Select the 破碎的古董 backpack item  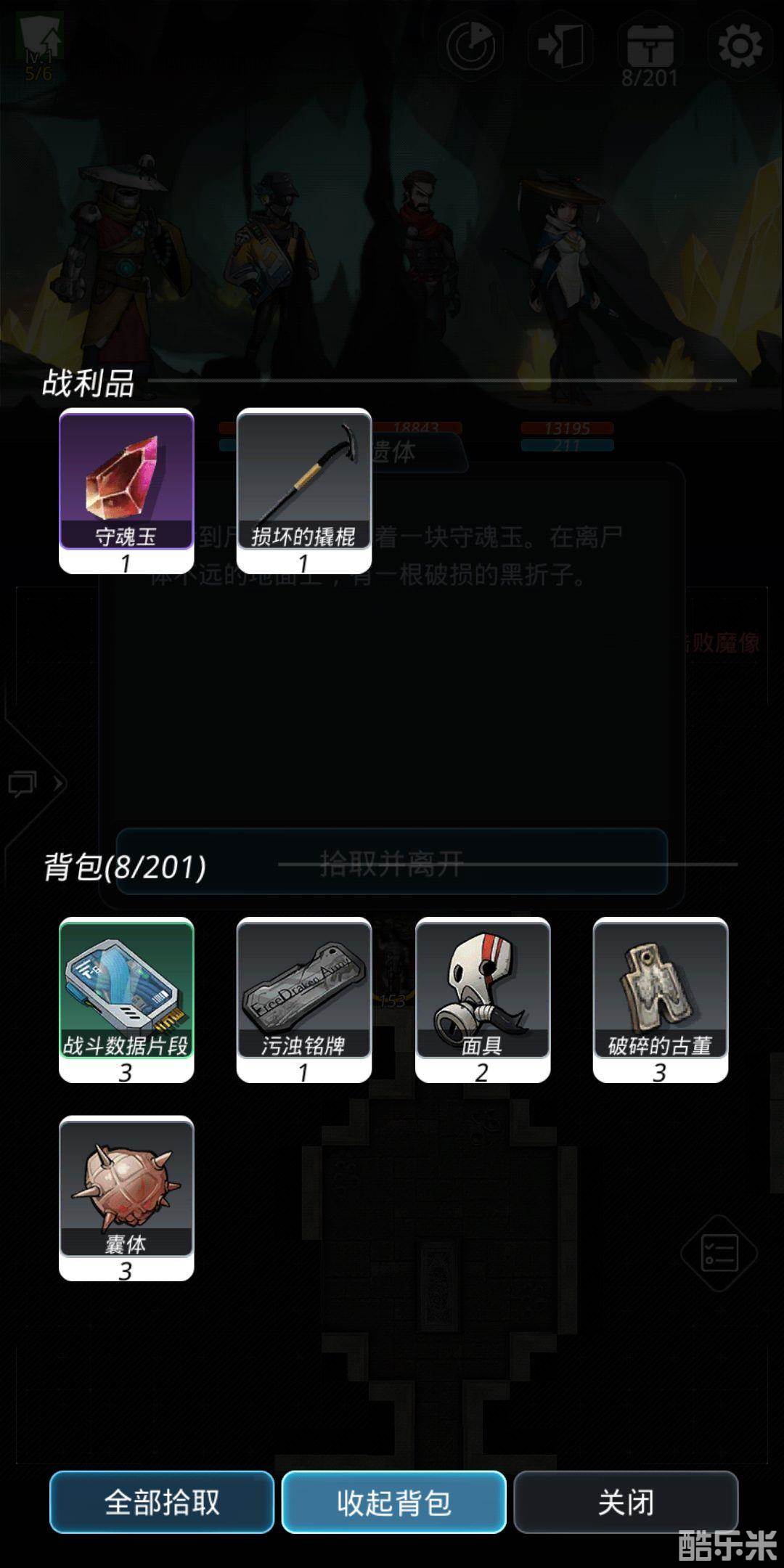pyautogui.click(x=660, y=999)
